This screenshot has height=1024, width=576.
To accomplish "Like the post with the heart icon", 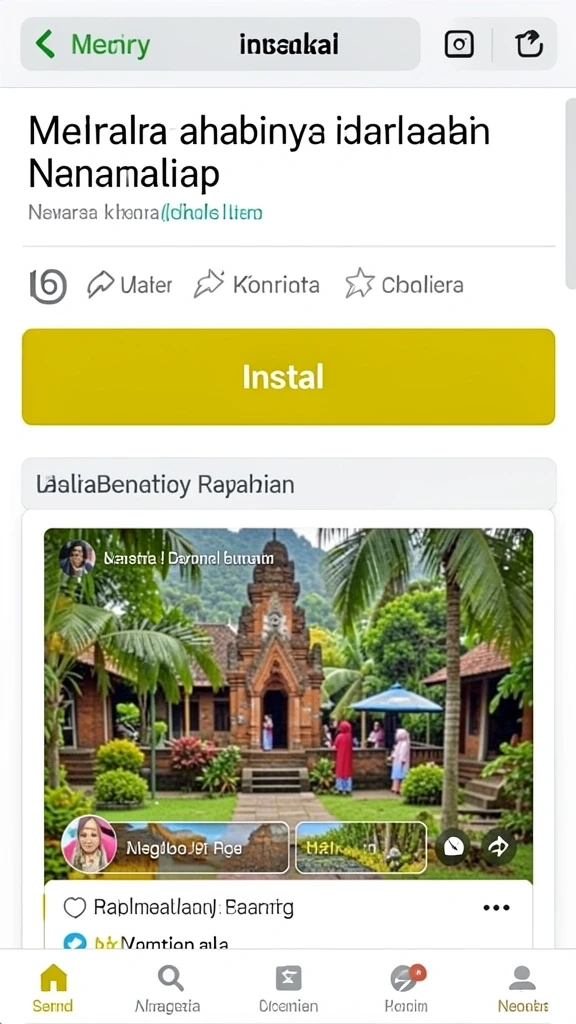I will tap(74, 907).
